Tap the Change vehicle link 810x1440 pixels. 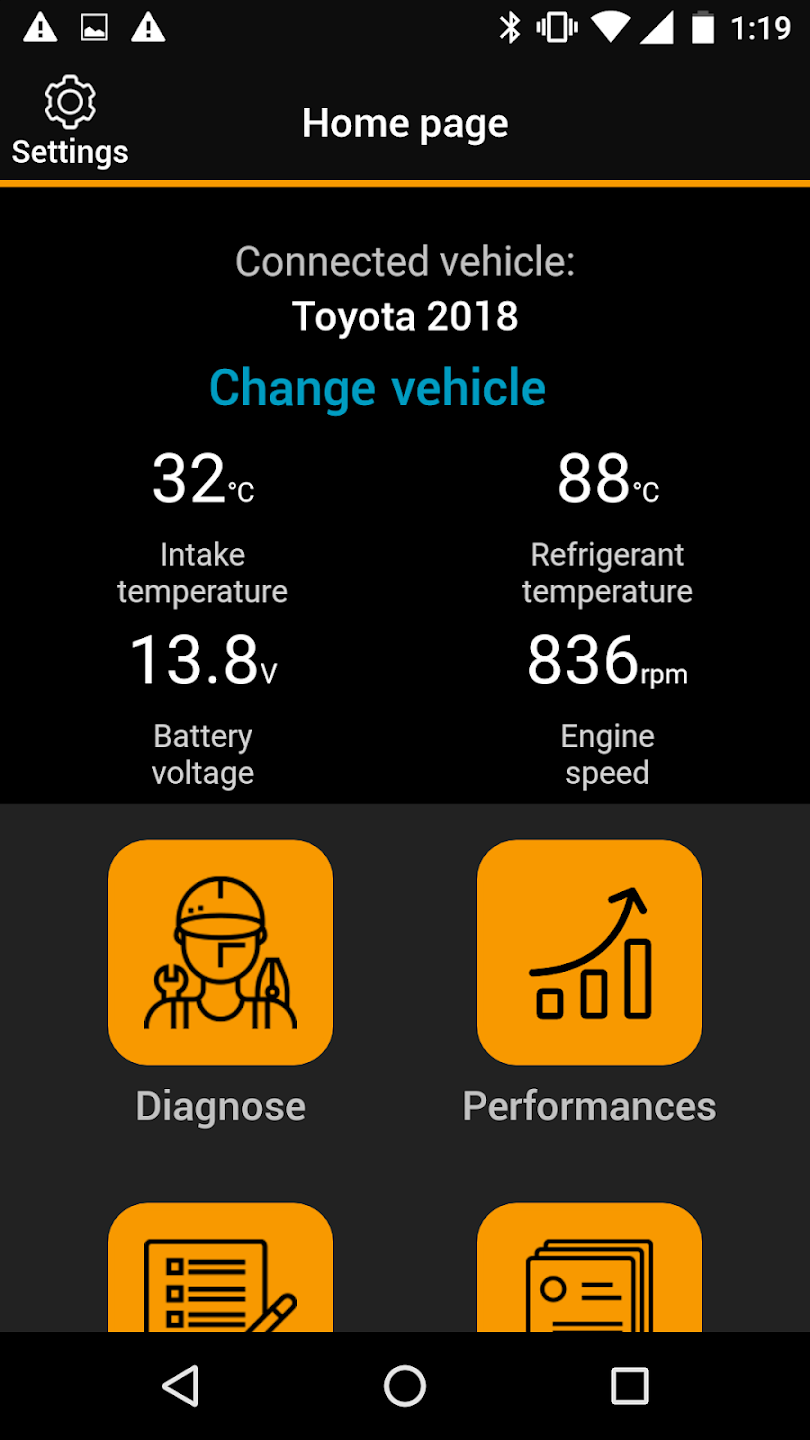pos(377,387)
